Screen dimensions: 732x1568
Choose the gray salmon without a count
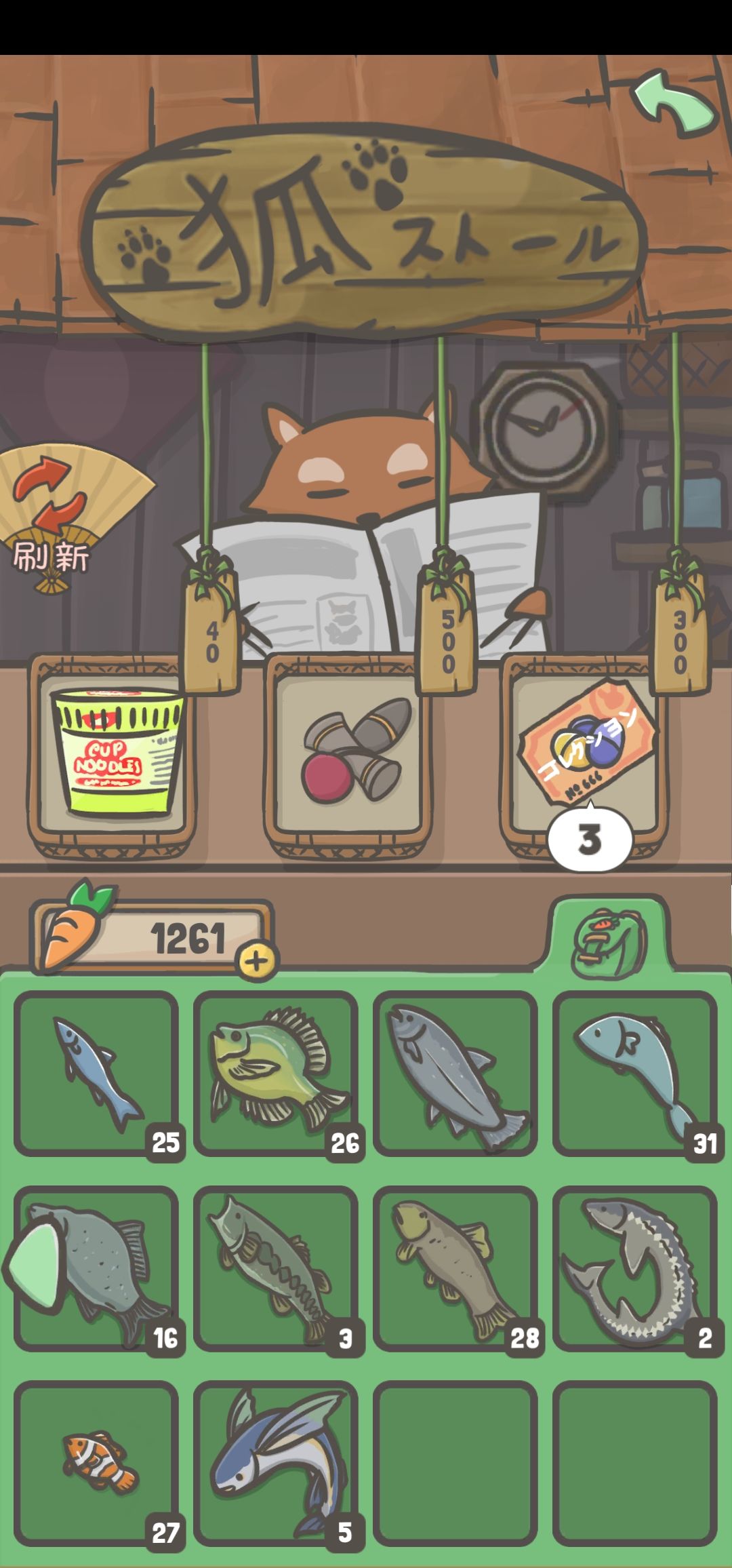click(x=455, y=1073)
